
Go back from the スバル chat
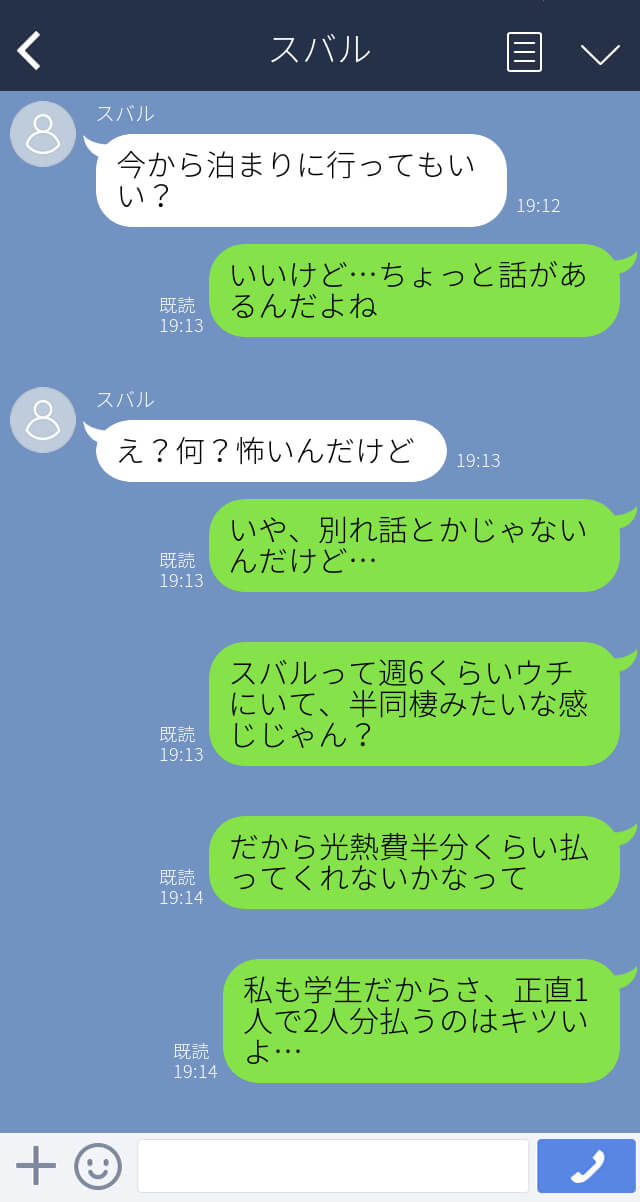[29, 51]
